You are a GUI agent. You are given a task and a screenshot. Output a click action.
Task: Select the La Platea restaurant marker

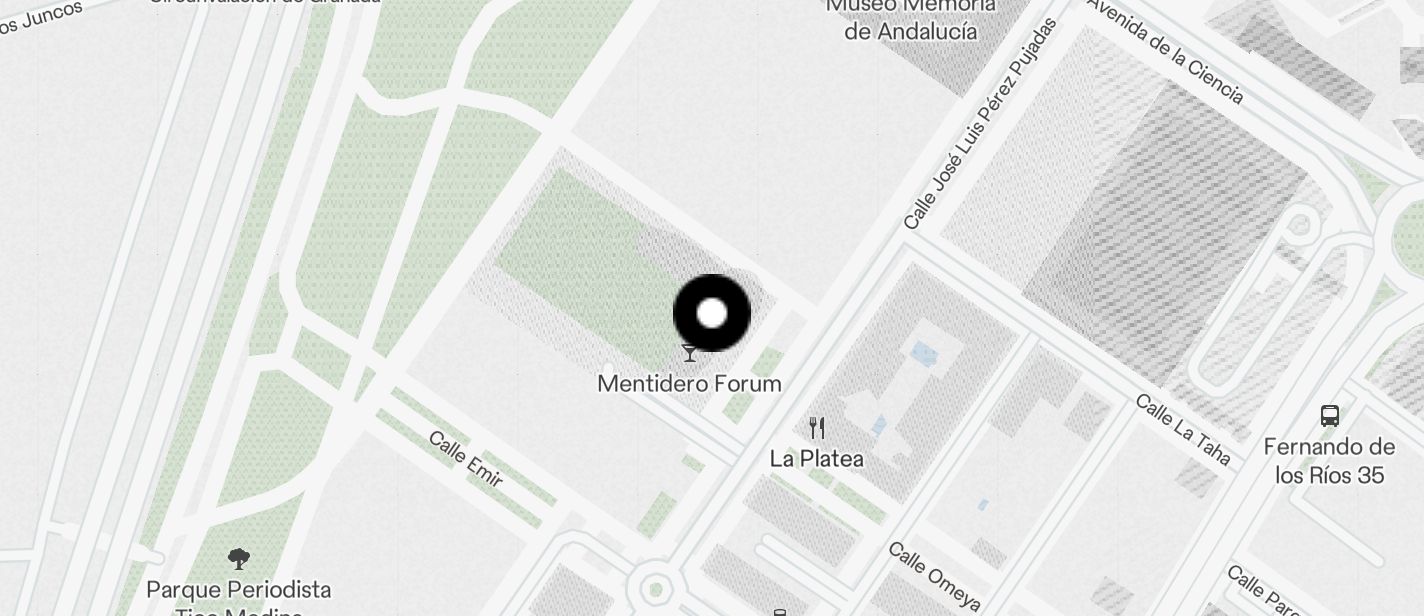tap(817, 429)
